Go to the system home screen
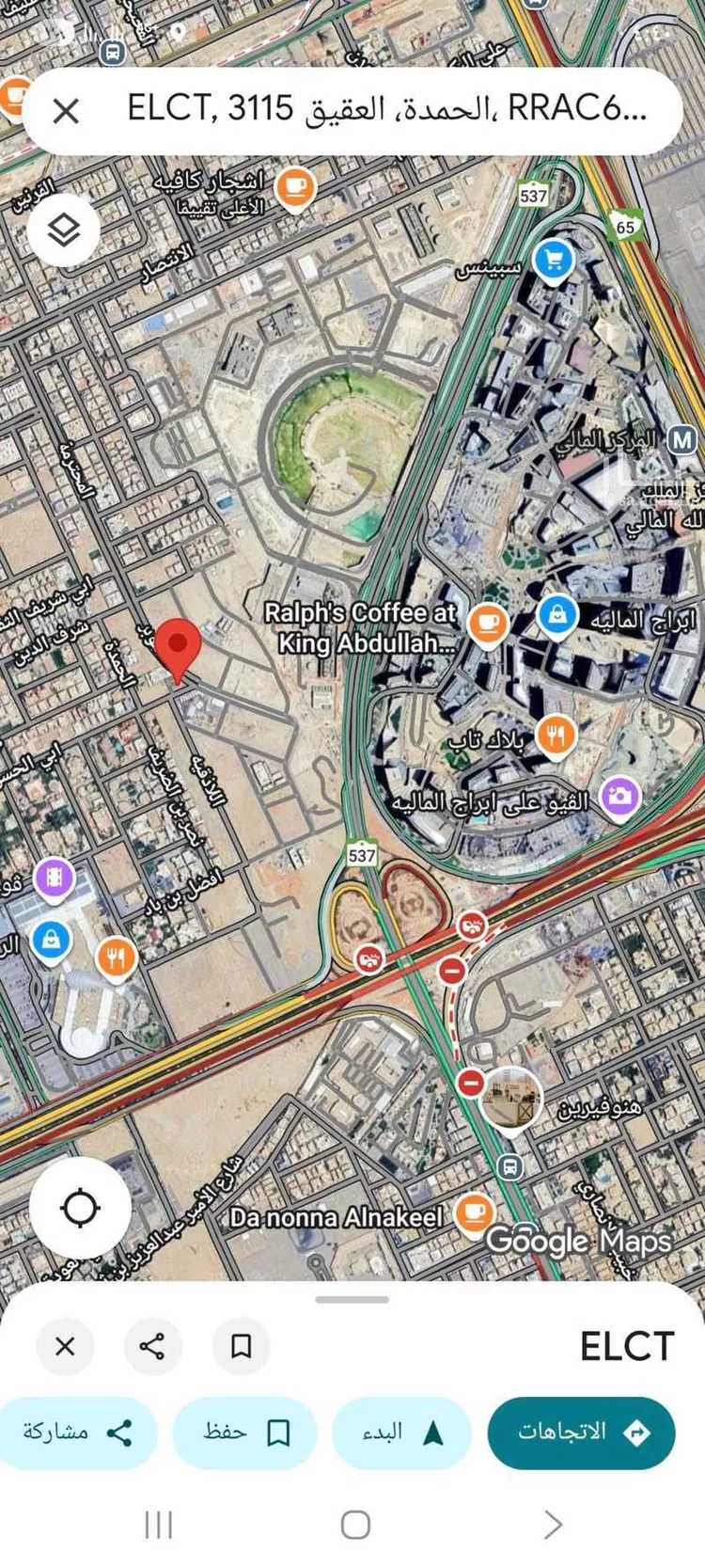Screen dimensions: 705x1568 (x=354, y=1524)
